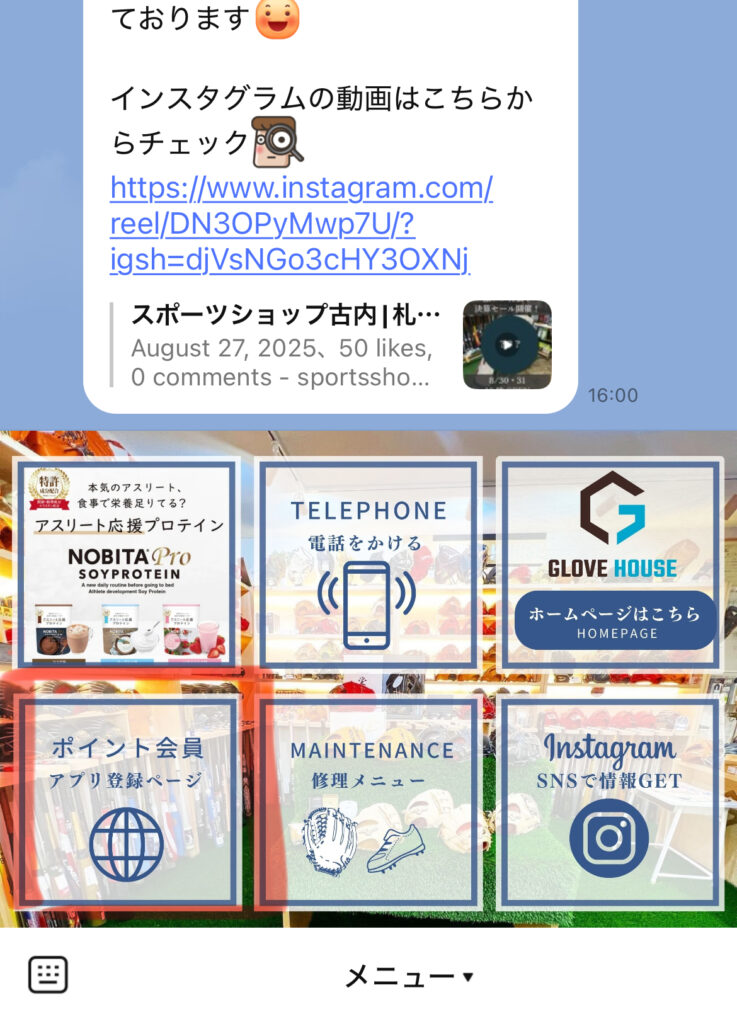
Task: View the MAINTENANCE 修理メニュー tile
Action: click(368, 804)
